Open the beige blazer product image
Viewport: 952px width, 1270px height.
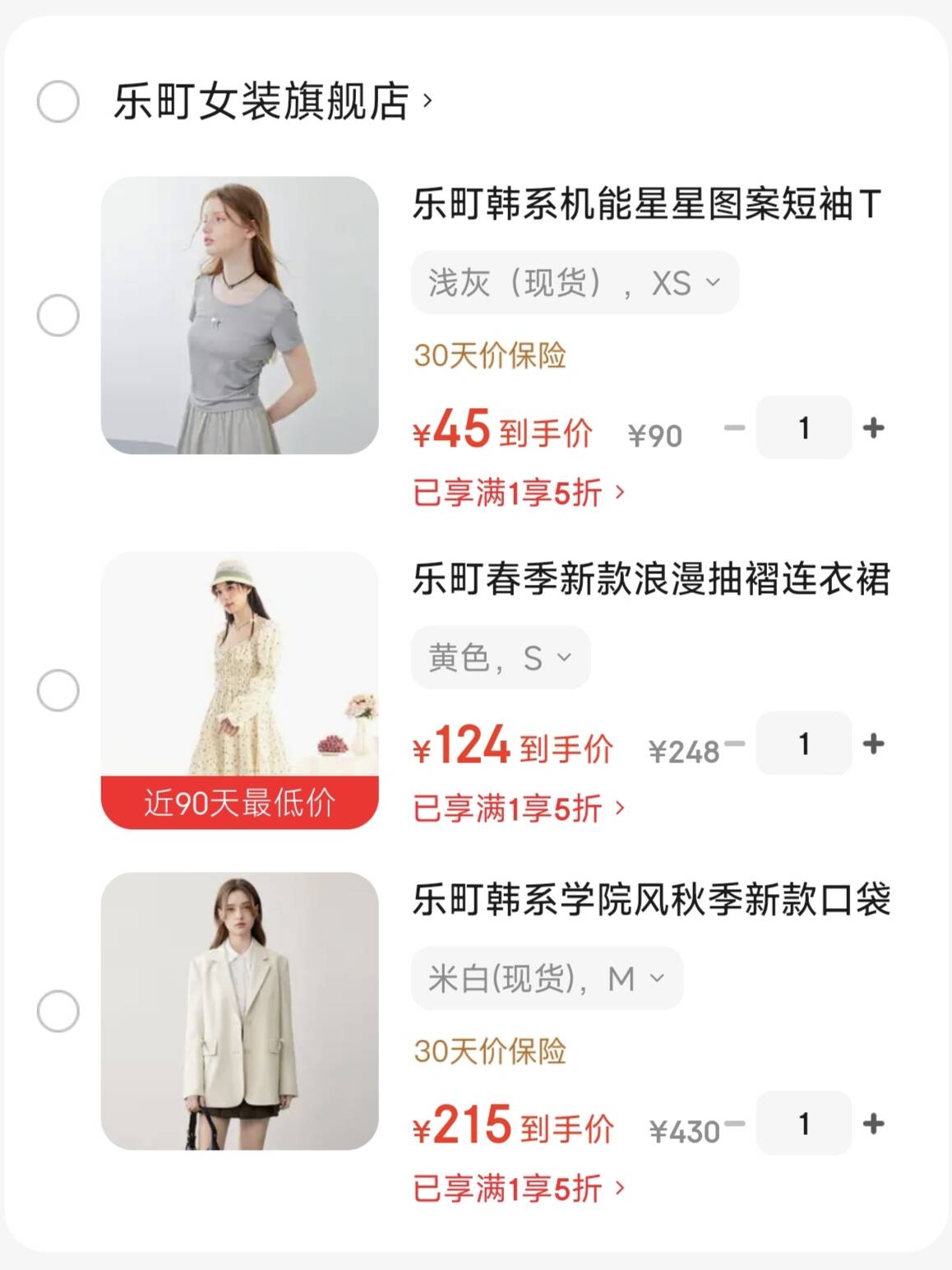(x=239, y=1011)
